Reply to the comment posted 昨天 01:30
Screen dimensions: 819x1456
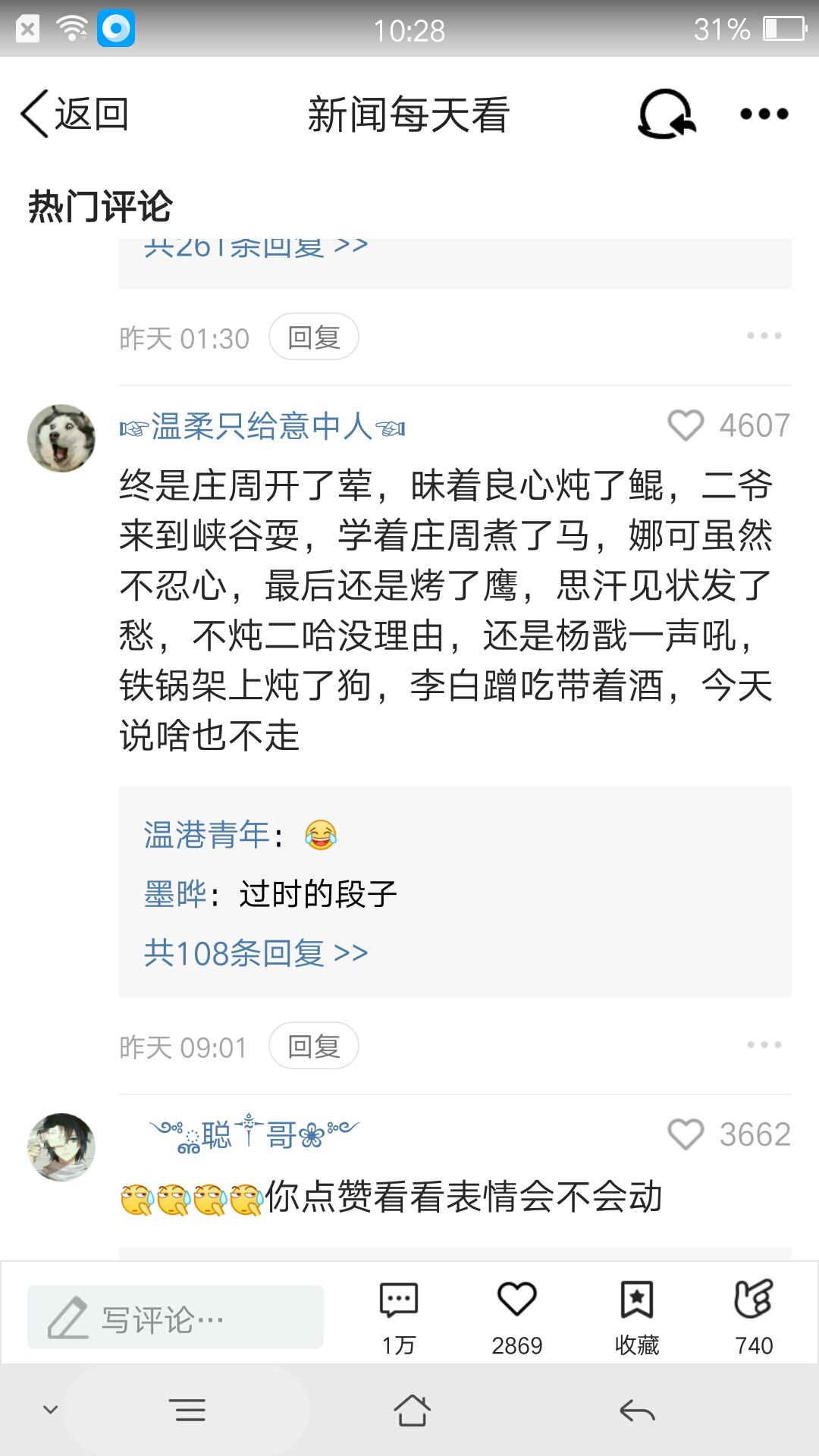tap(313, 337)
